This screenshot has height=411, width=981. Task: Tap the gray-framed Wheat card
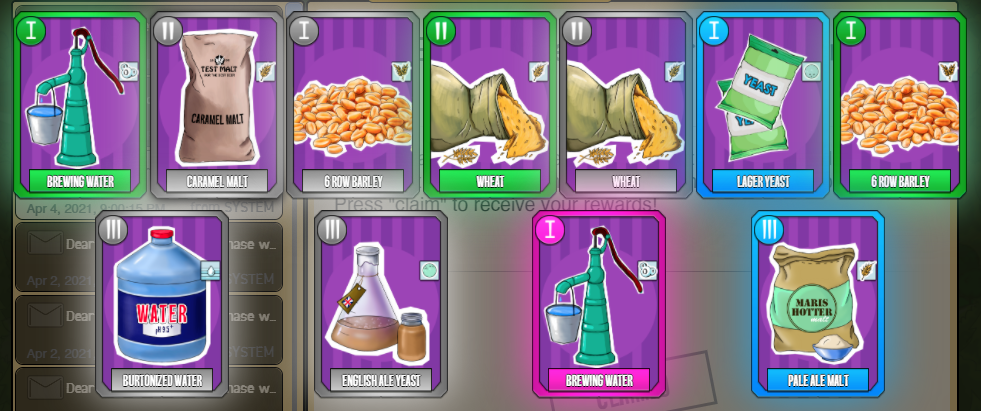pos(625,105)
